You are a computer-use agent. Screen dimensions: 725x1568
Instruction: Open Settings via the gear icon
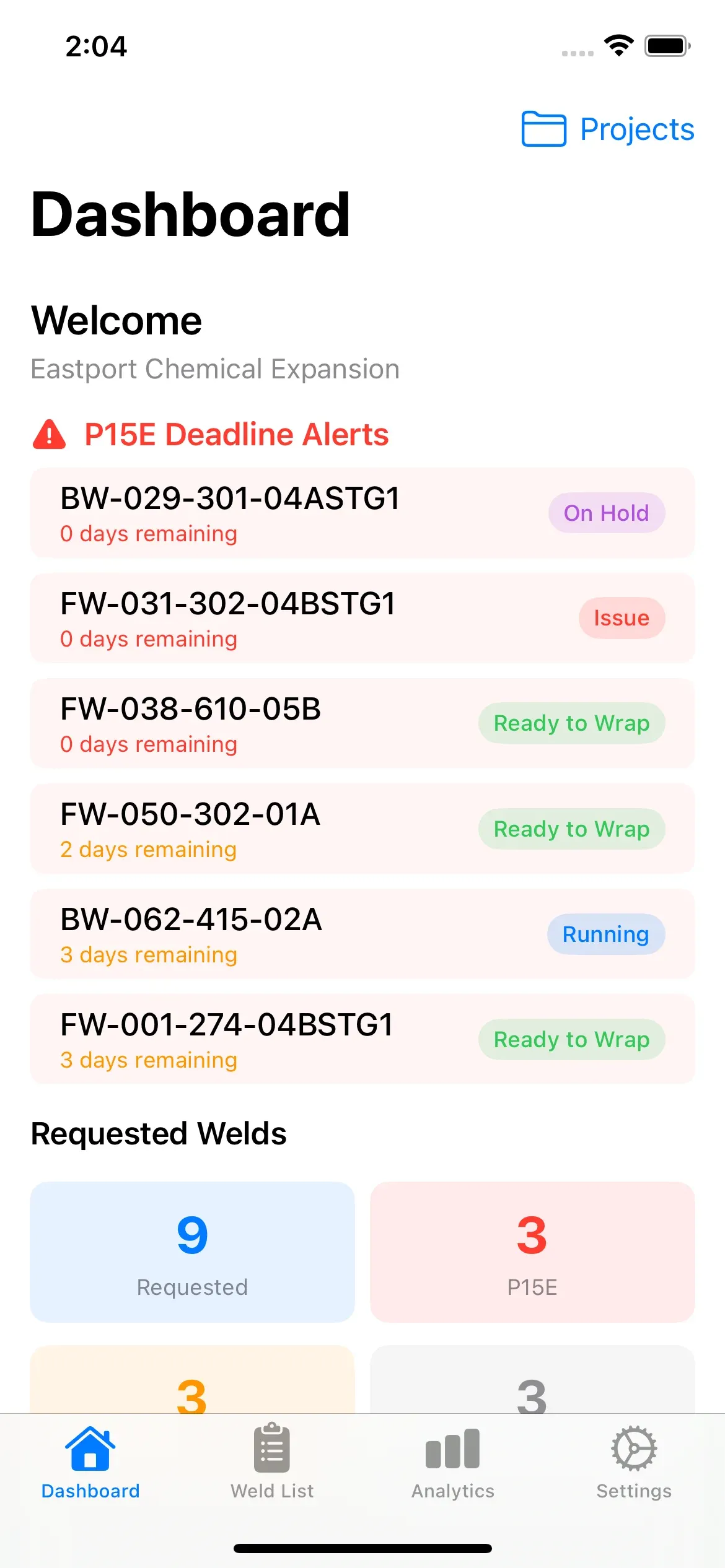(x=633, y=1449)
